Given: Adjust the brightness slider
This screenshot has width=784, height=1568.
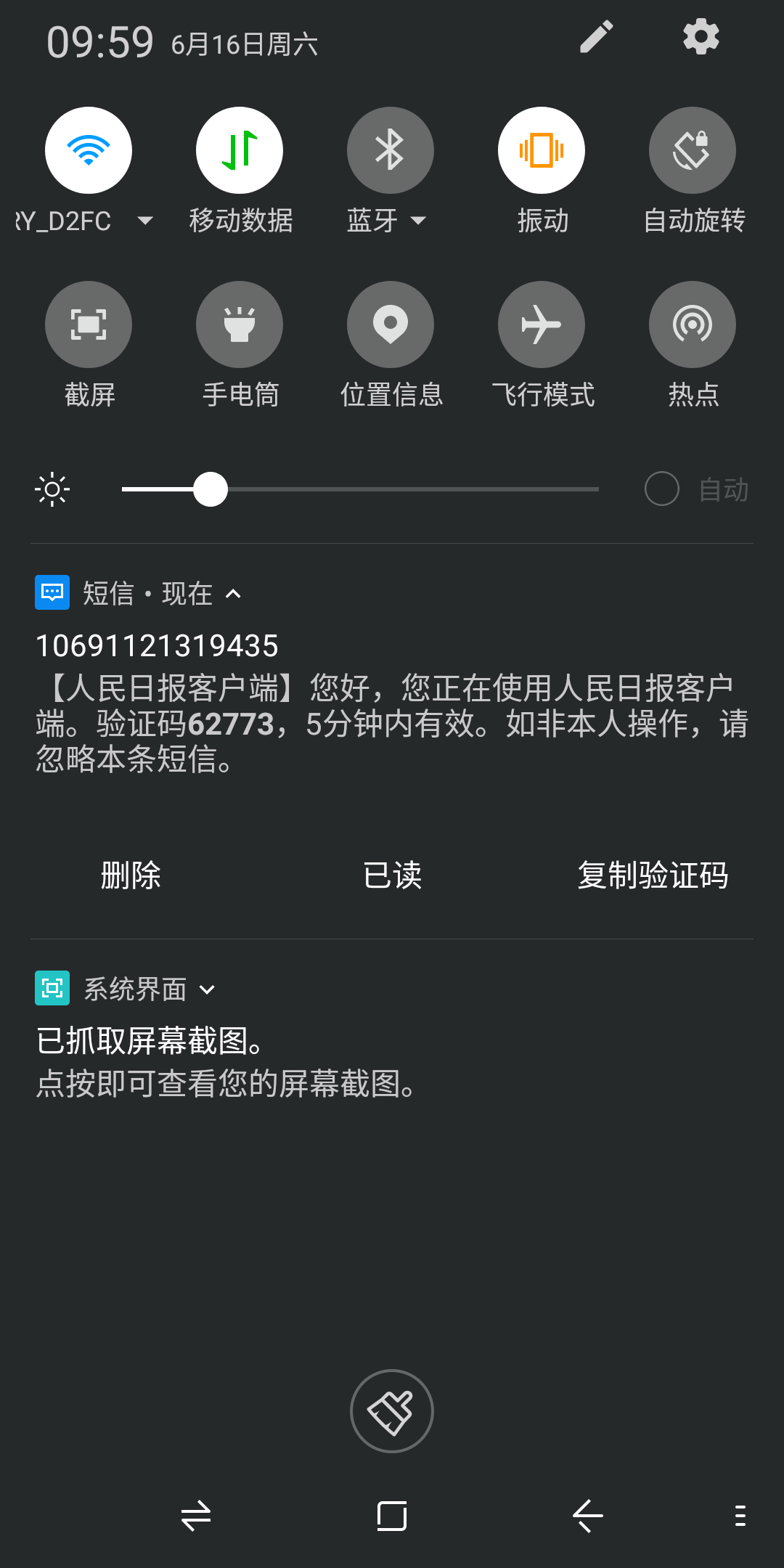Looking at the screenshot, I should 212,489.
